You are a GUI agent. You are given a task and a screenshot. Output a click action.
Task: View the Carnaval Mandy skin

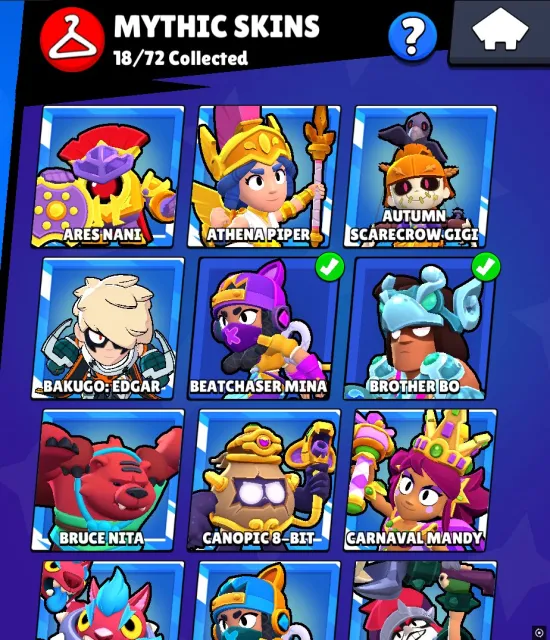click(420, 480)
